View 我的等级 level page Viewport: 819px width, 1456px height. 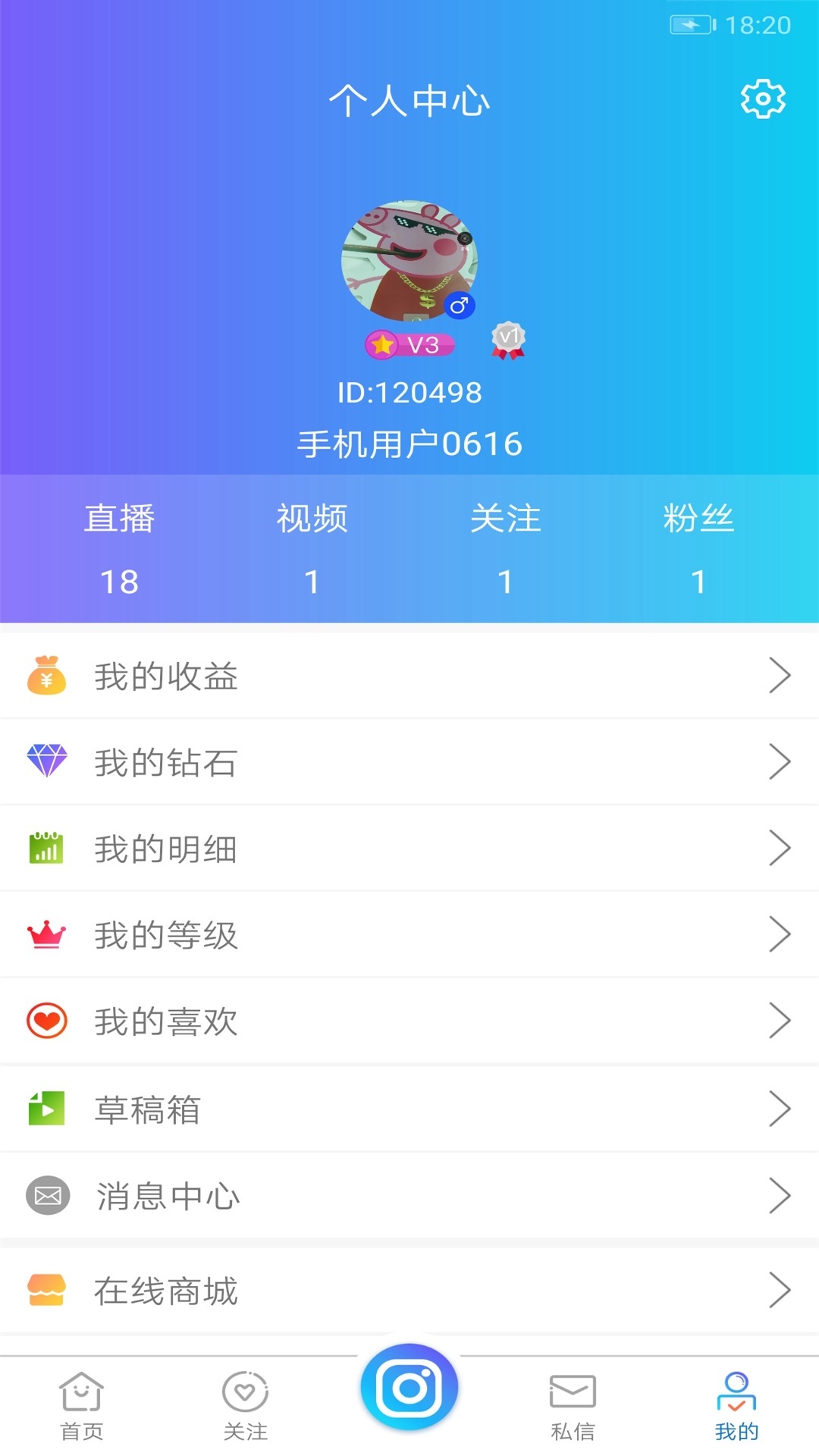[409, 935]
